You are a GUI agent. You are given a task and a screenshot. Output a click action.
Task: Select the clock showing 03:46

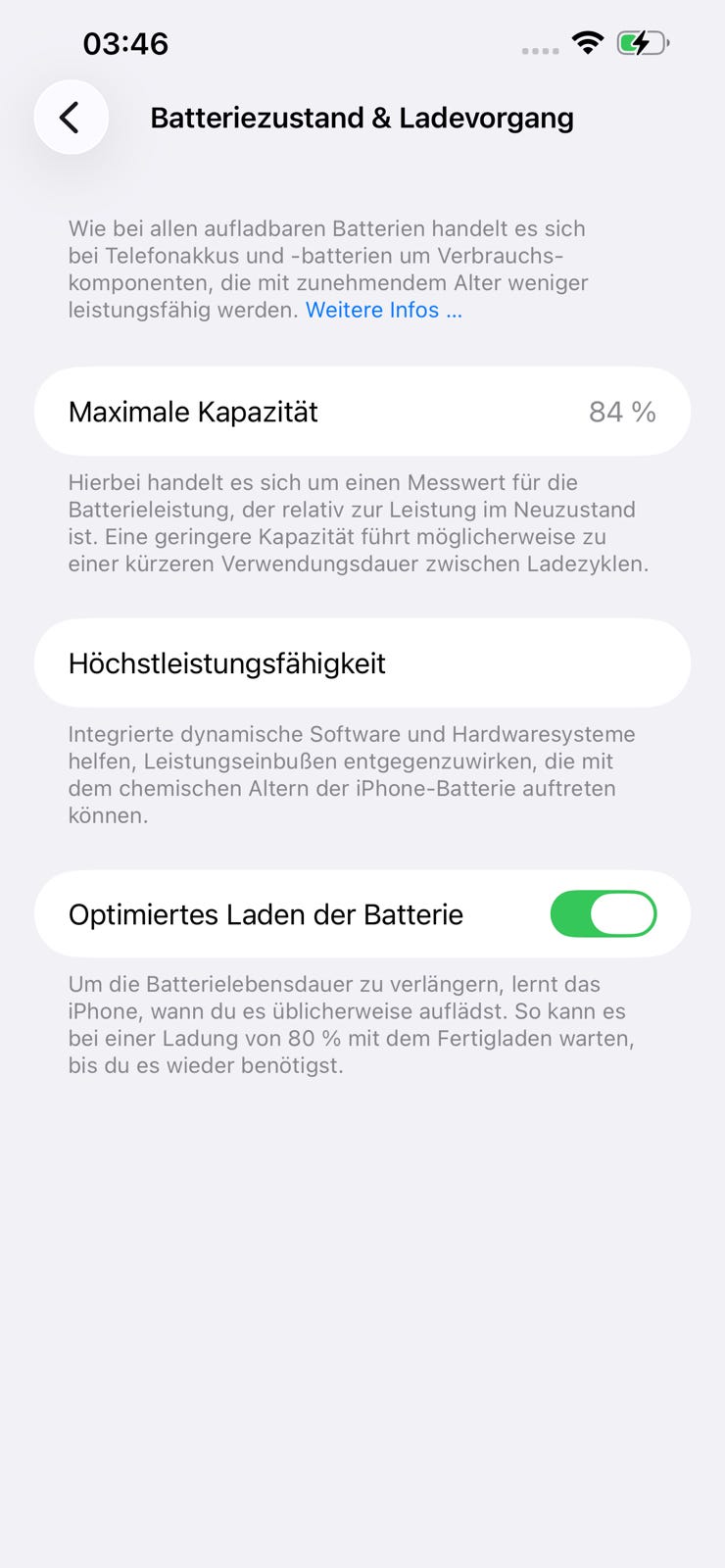pos(128,43)
